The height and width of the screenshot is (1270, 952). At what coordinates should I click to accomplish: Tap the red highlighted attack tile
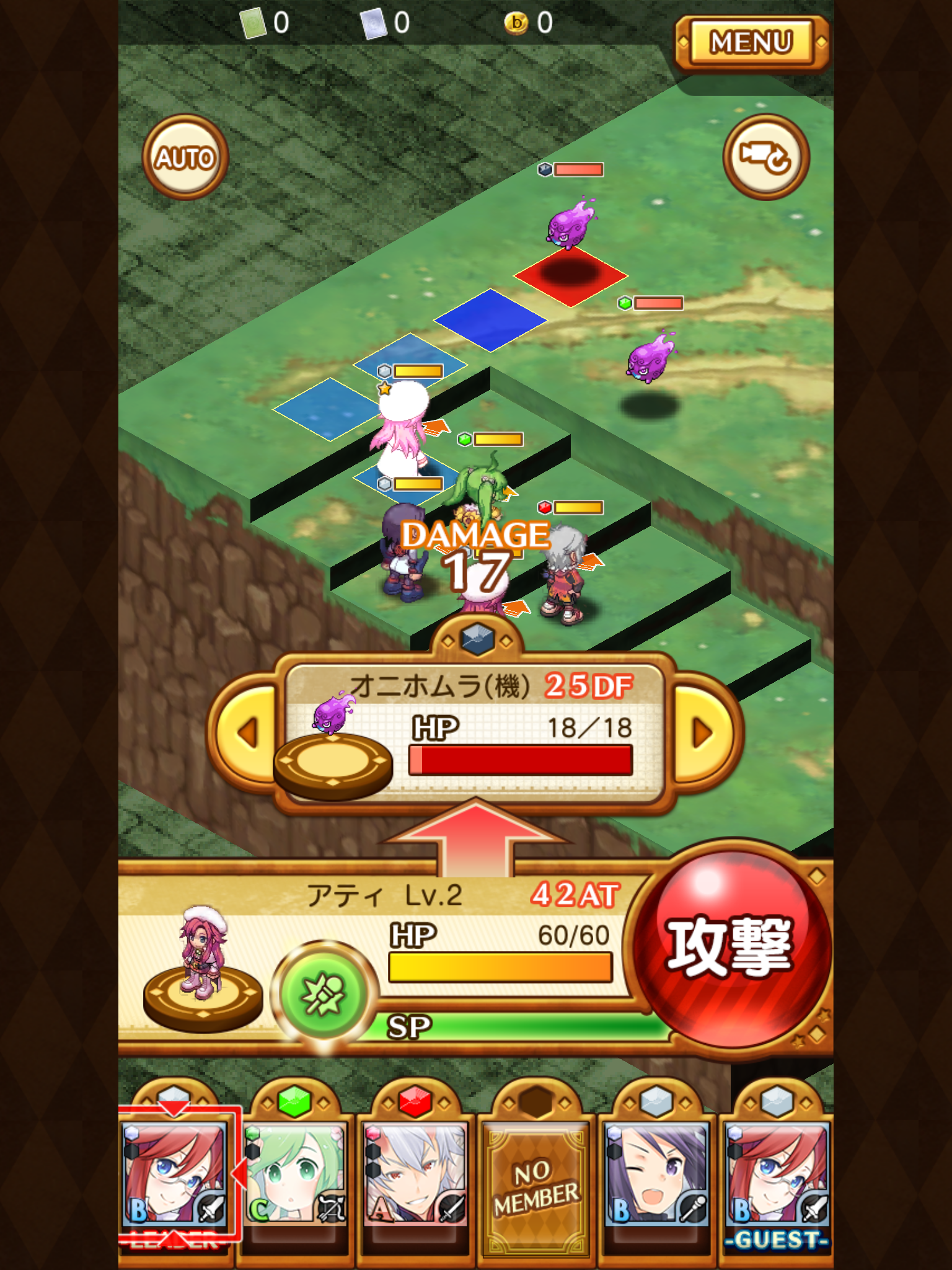570,275
